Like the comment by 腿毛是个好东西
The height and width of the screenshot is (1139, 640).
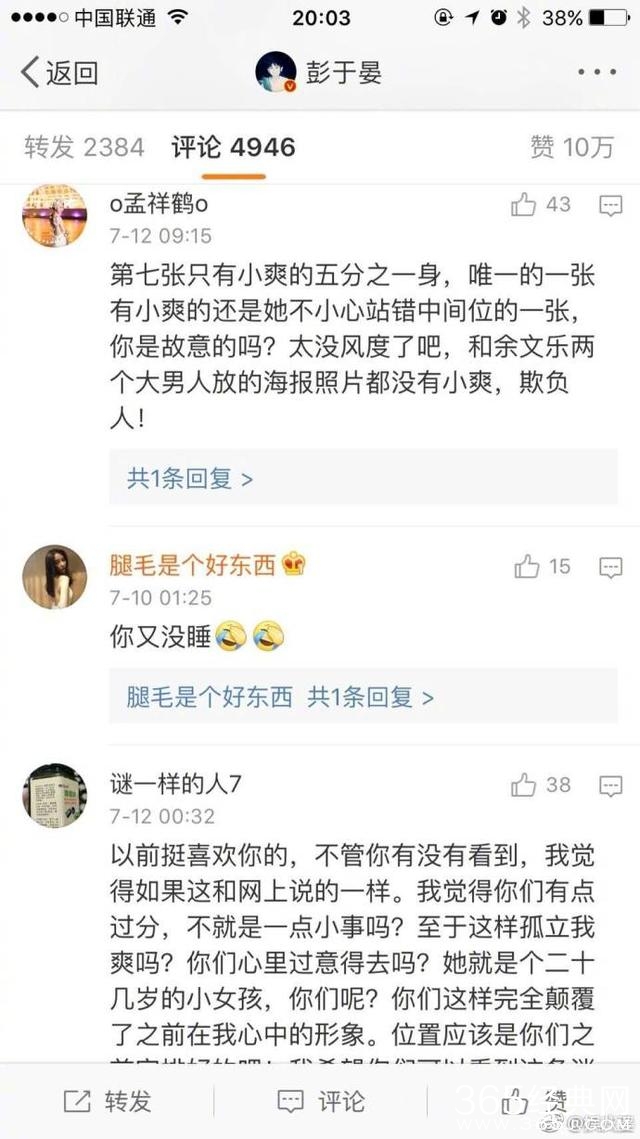click(526, 567)
